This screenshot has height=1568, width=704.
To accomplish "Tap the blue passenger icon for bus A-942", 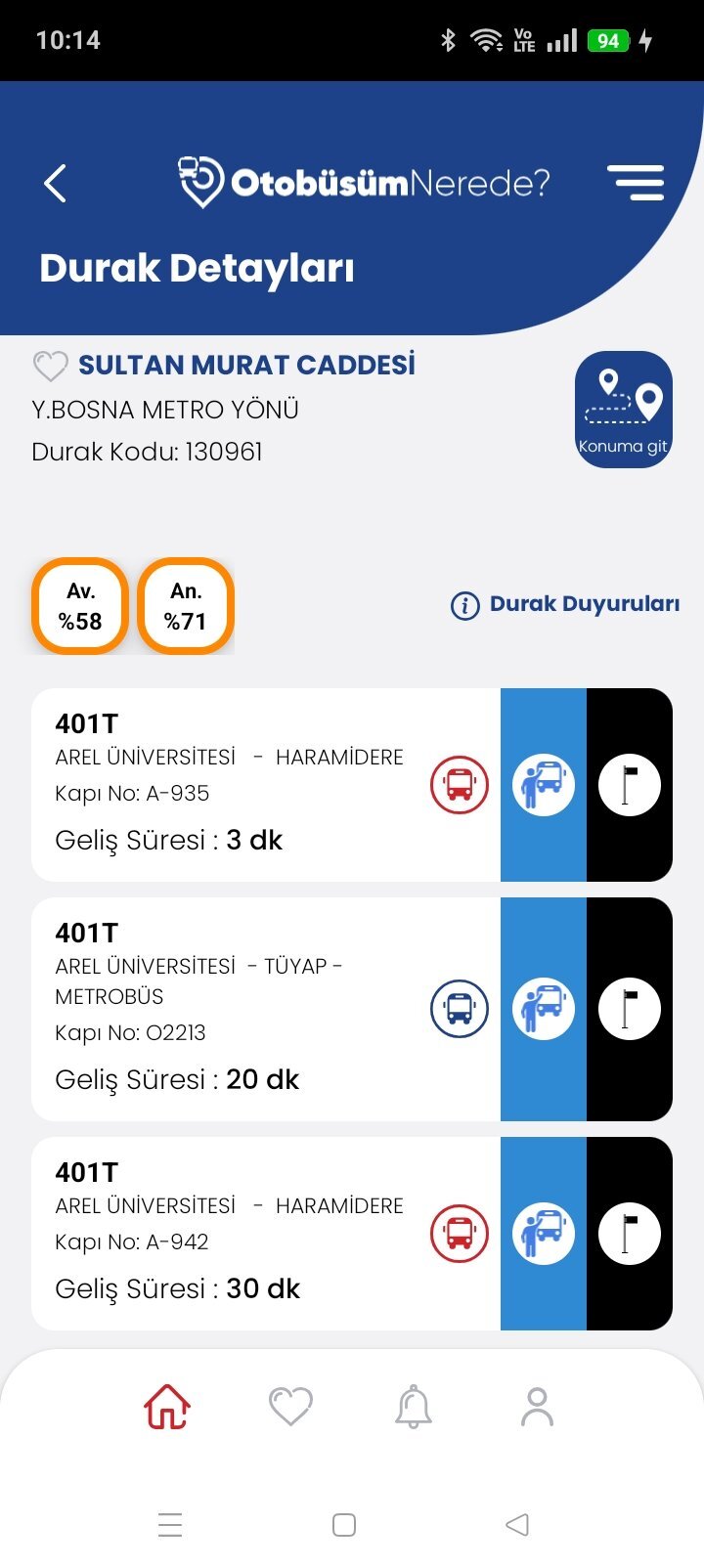I will click(544, 1233).
